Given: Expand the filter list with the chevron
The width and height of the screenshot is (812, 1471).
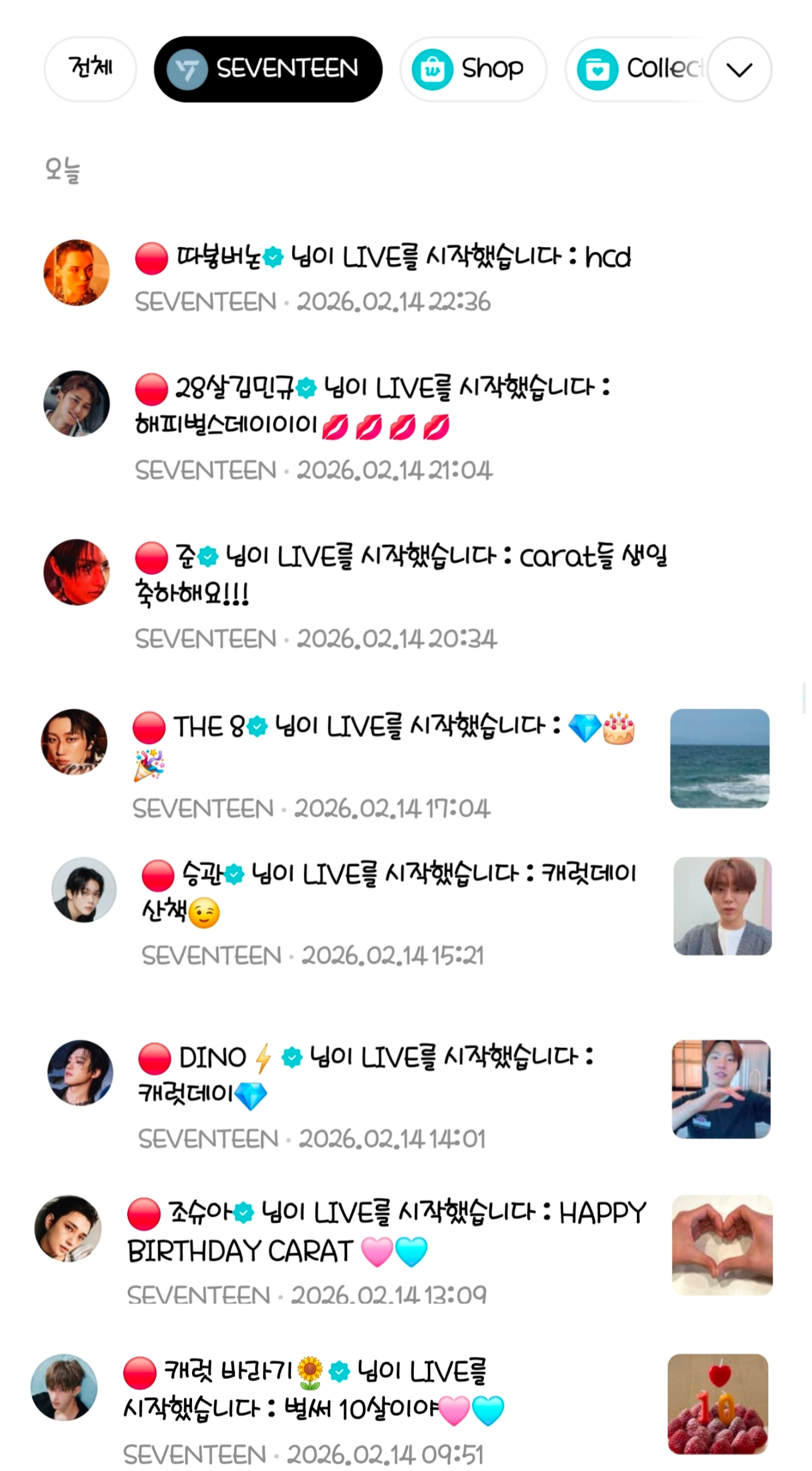Looking at the screenshot, I should pyautogui.click(x=738, y=68).
